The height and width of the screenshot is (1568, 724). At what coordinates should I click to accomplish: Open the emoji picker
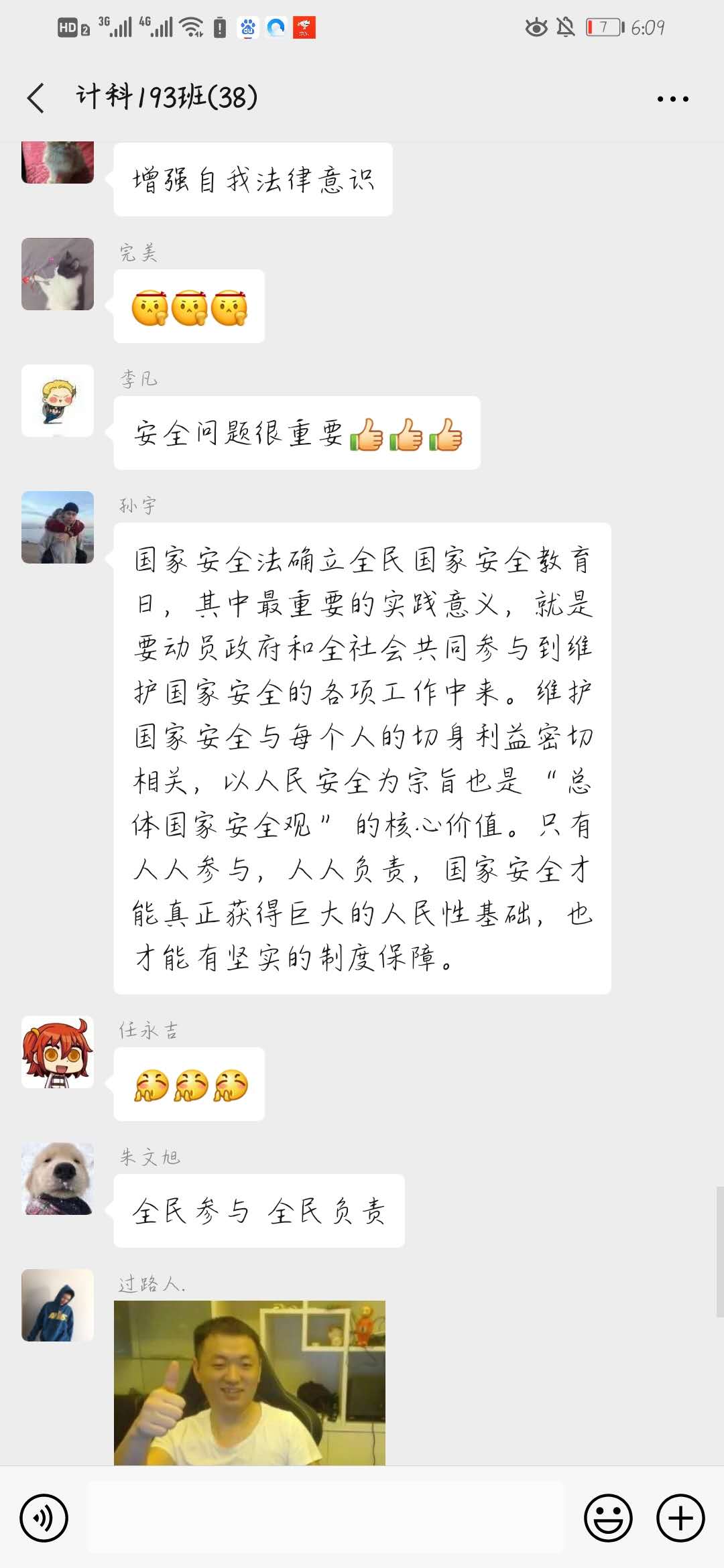[x=608, y=1518]
